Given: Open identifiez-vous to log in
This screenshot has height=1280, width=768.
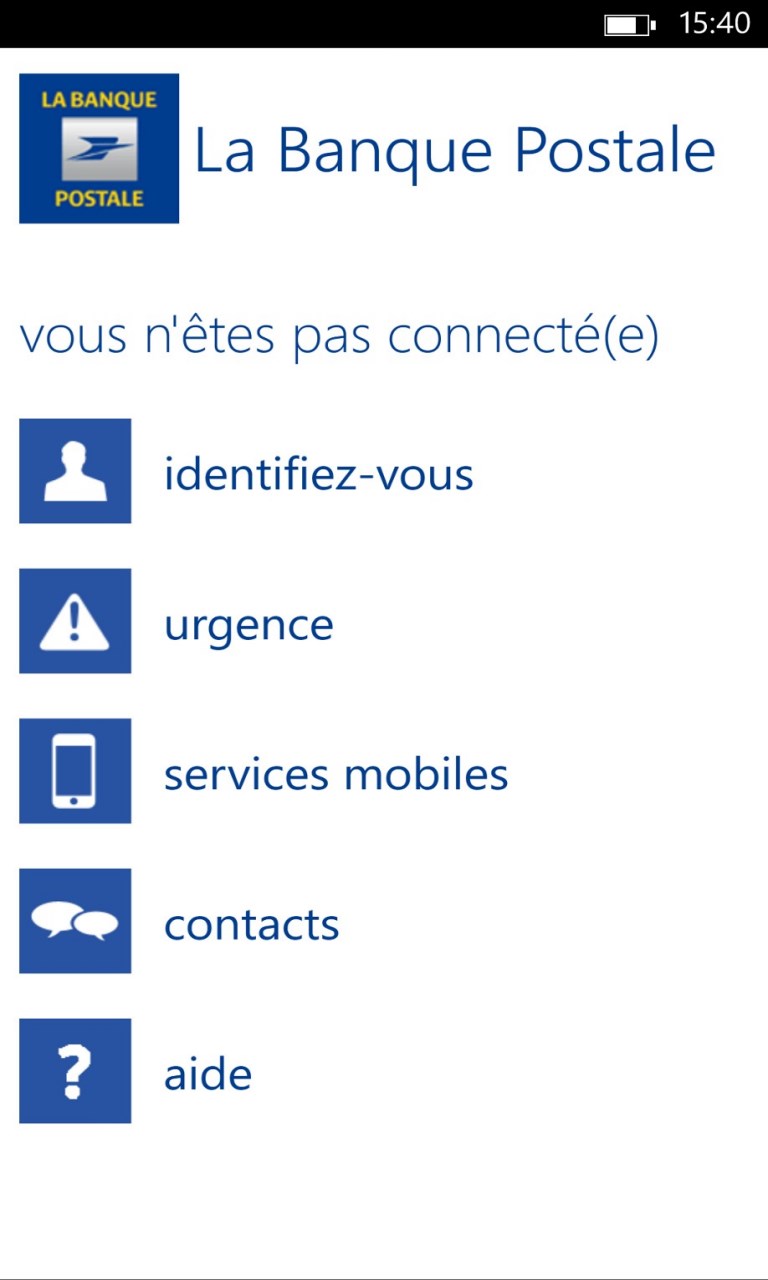Looking at the screenshot, I should (318, 473).
